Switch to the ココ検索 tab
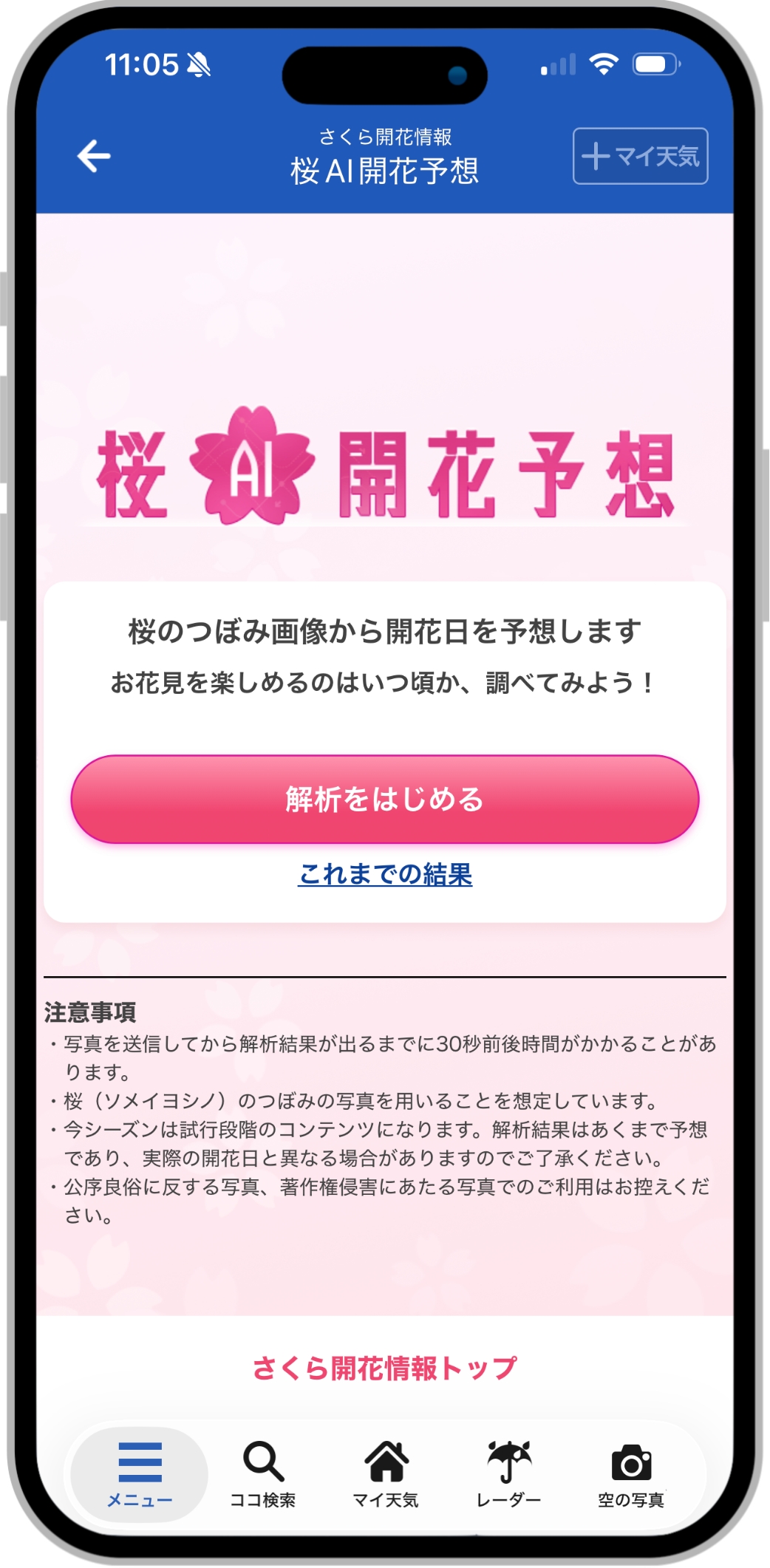The image size is (770, 1568). point(263,1473)
